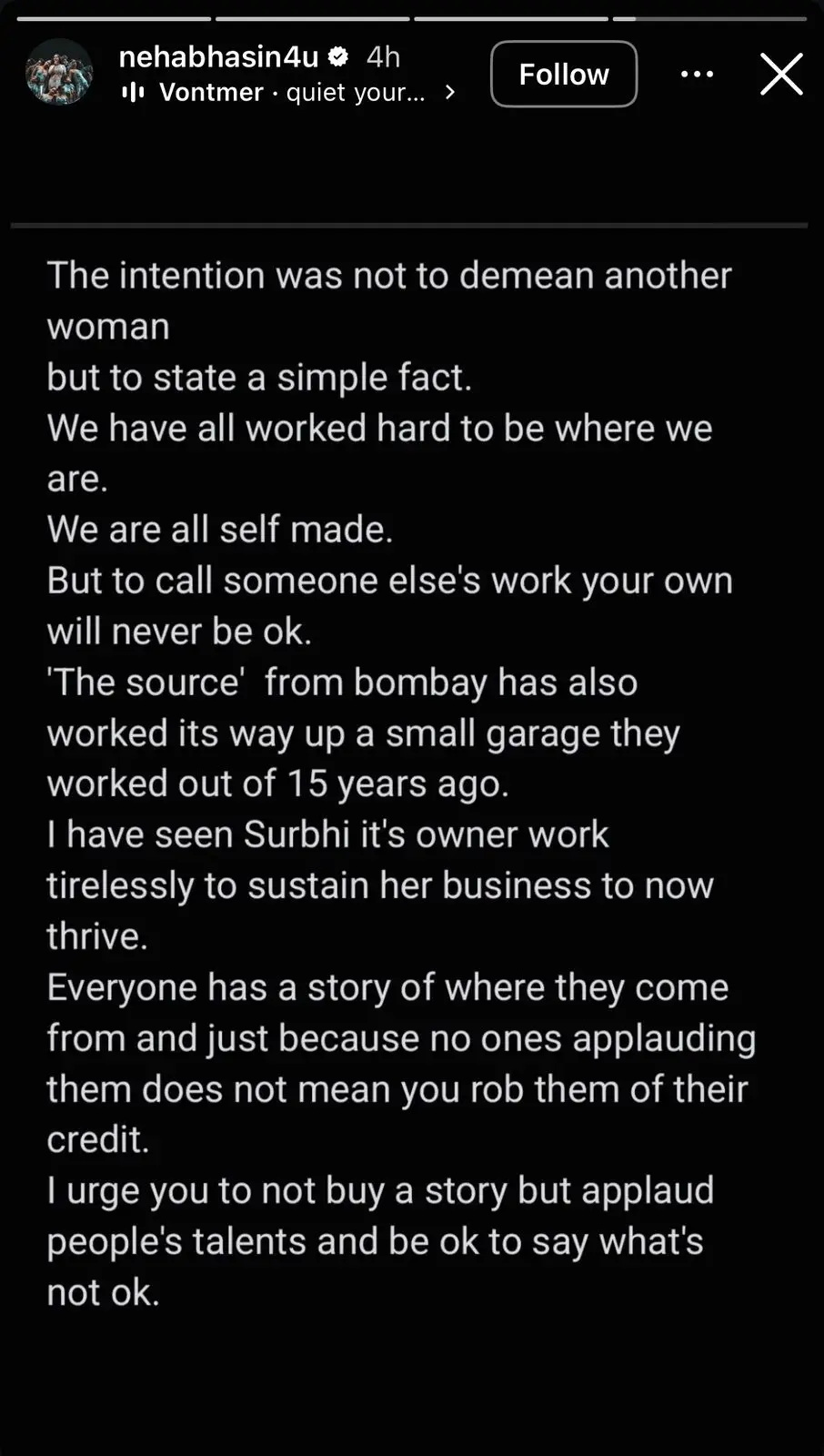Follow nehabhasin4u

coord(564,74)
